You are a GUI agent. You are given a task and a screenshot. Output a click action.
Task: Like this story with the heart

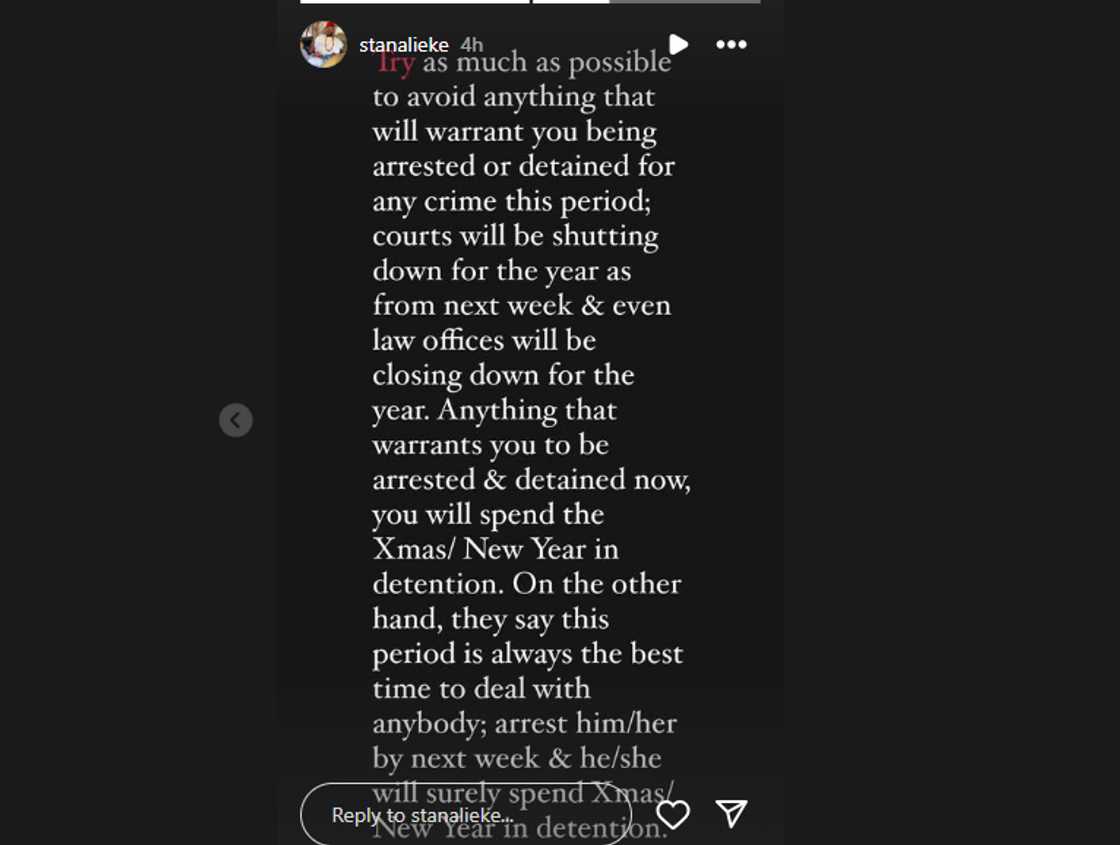click(673, 814)
